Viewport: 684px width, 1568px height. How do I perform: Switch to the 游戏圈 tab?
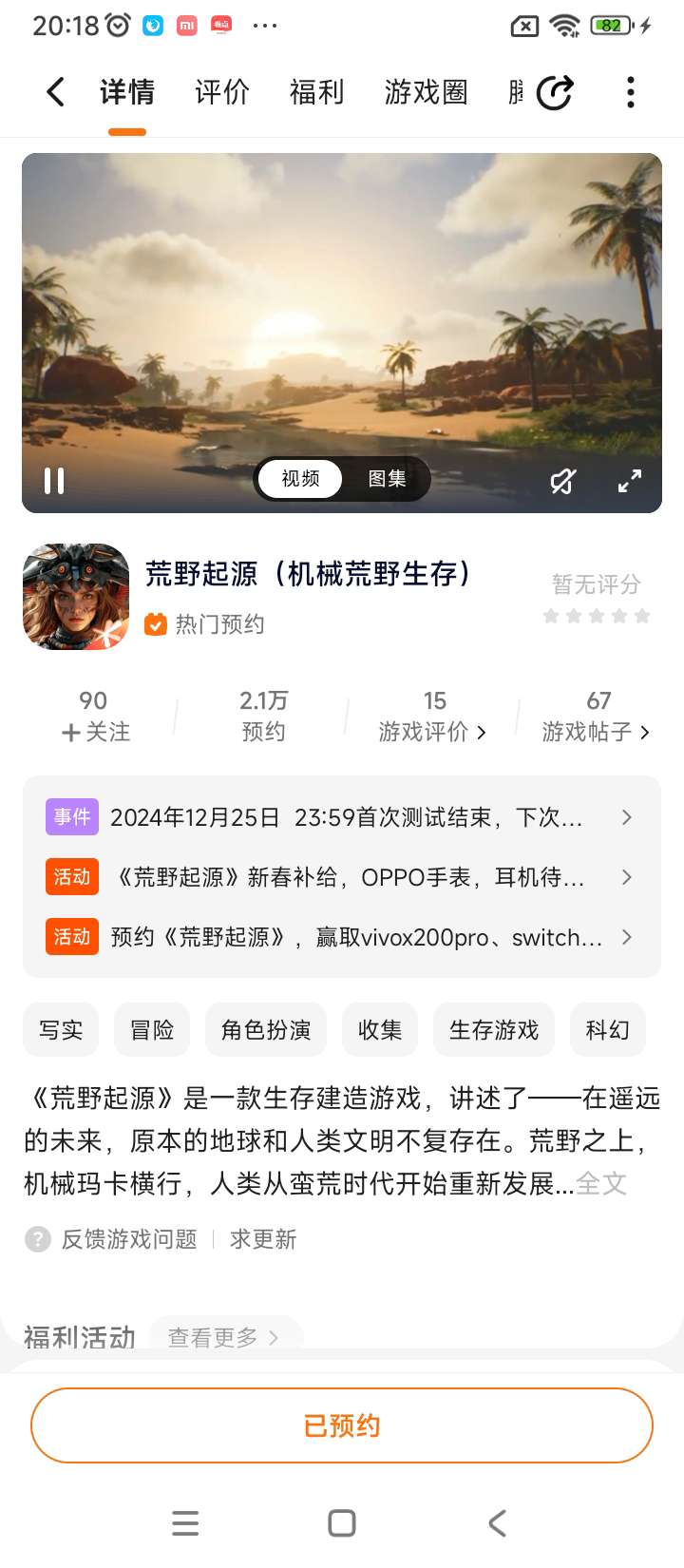pos(426,92)
